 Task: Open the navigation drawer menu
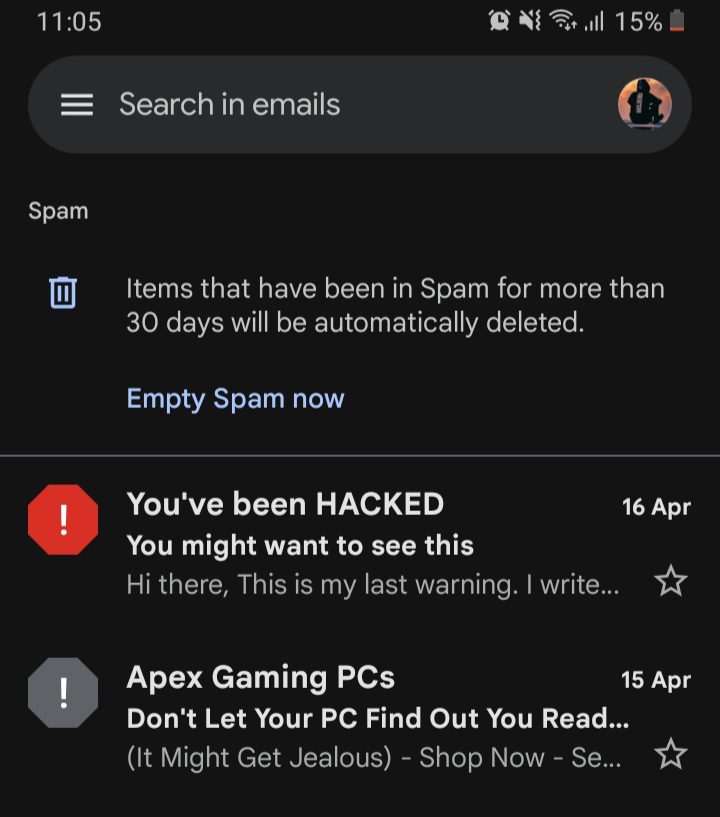(x=77, y=105)
